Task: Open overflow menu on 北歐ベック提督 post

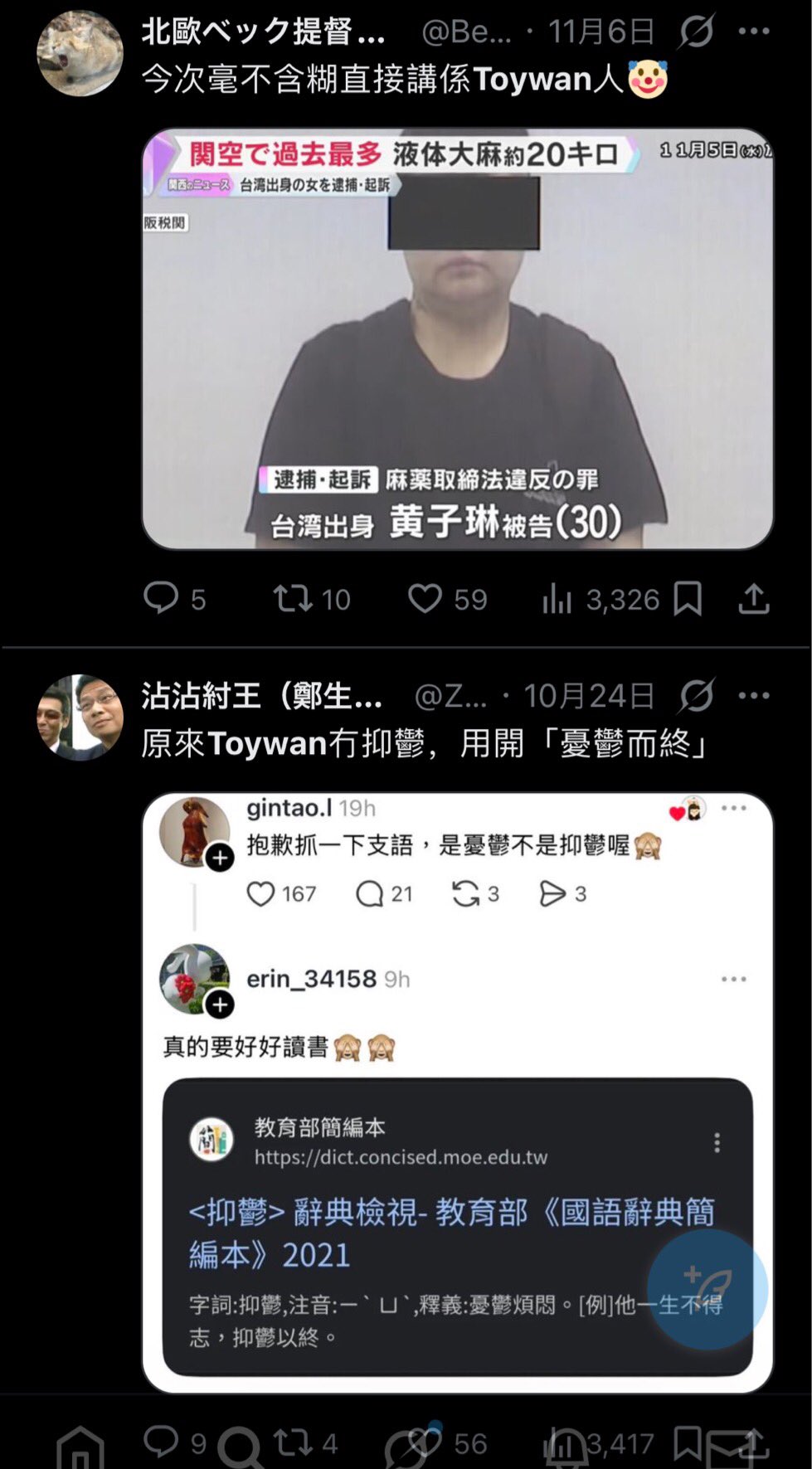Action: click(x=753, y=32)
